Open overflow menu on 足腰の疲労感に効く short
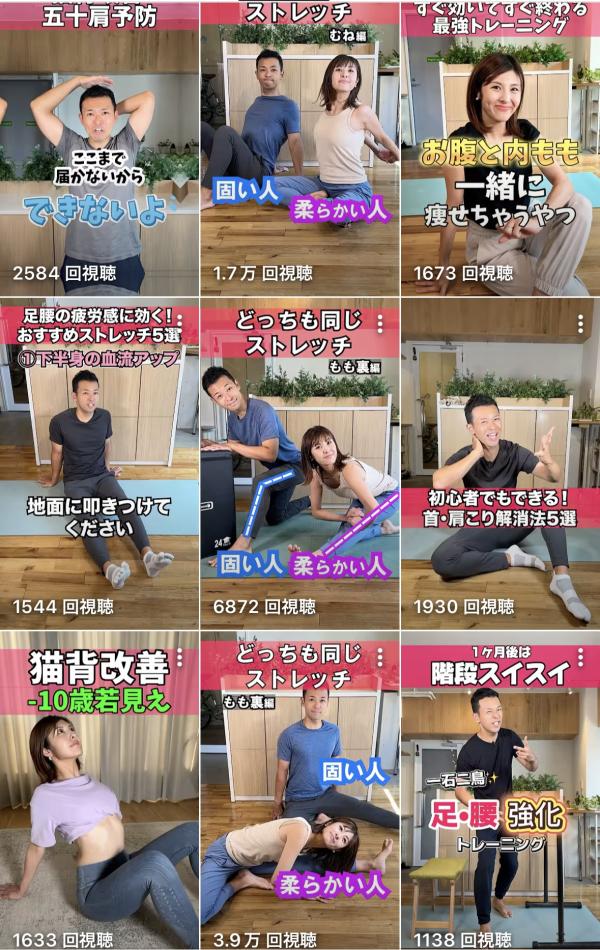600x950 pixels. (180, 324)
